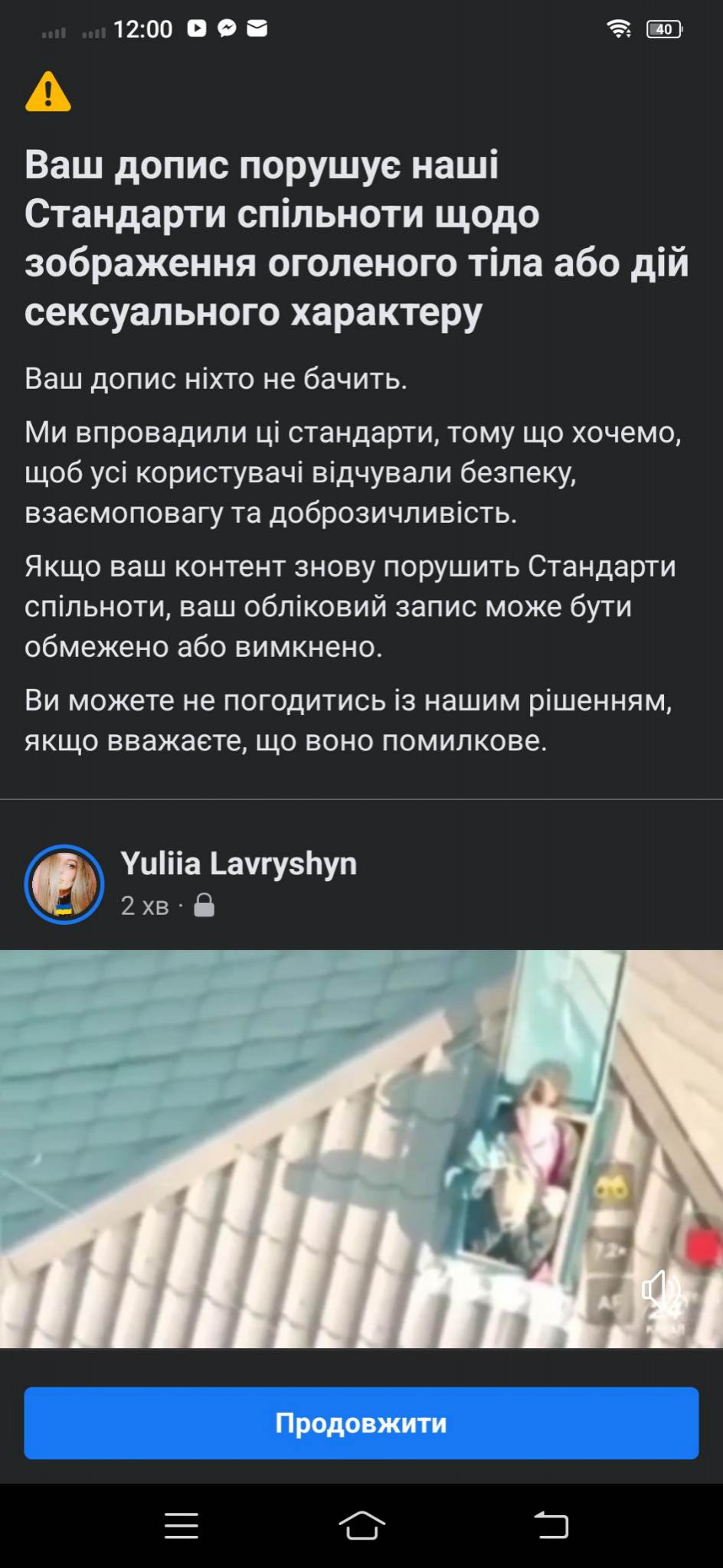Go back using the system back button
Image resolution: width=723 pixels, height=1568 pixels.
pos(551,1525)
